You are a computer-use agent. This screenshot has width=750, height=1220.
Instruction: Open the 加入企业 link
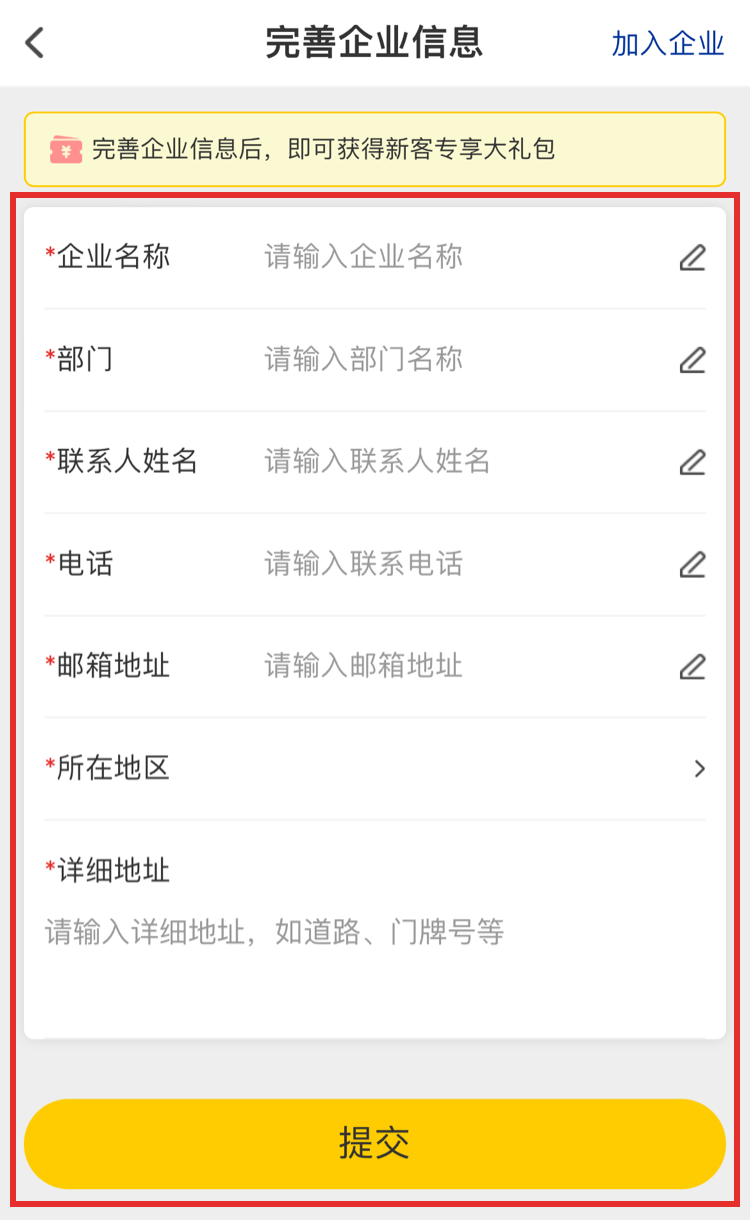(x=667, y=44)
